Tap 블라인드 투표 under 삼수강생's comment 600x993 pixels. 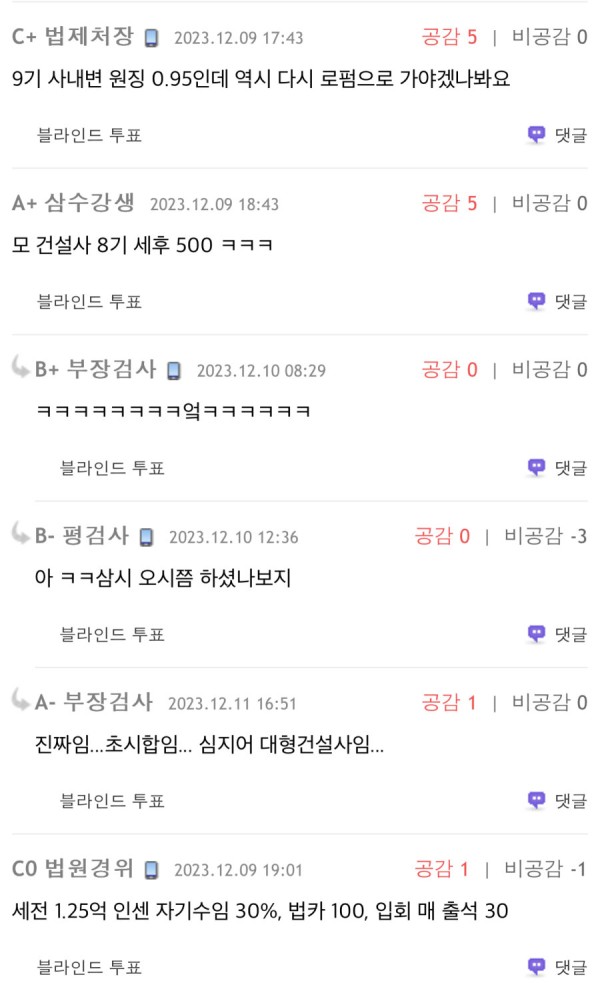coord(89,302)
